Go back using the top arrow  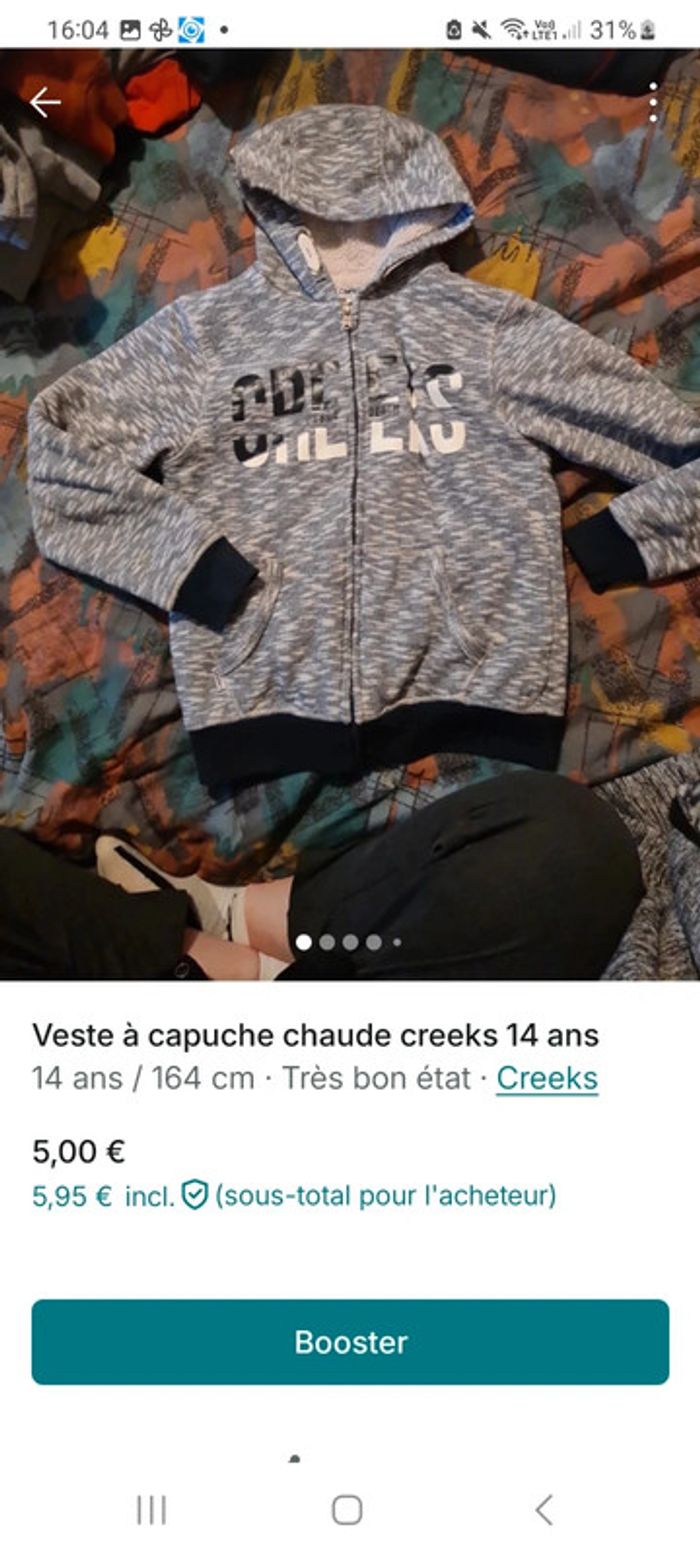pyautogui.click(x=44, y=102)
